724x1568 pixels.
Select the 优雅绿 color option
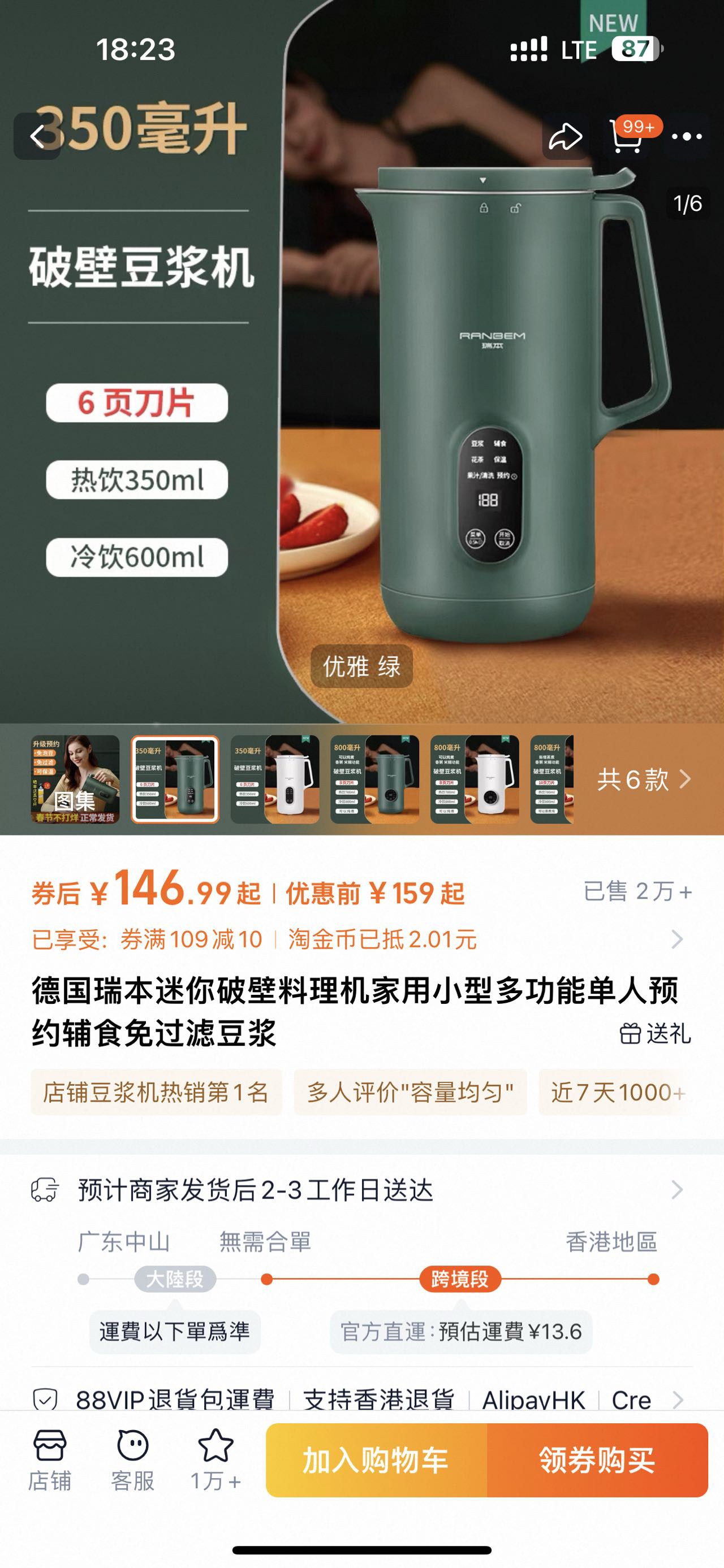(361, 666)
